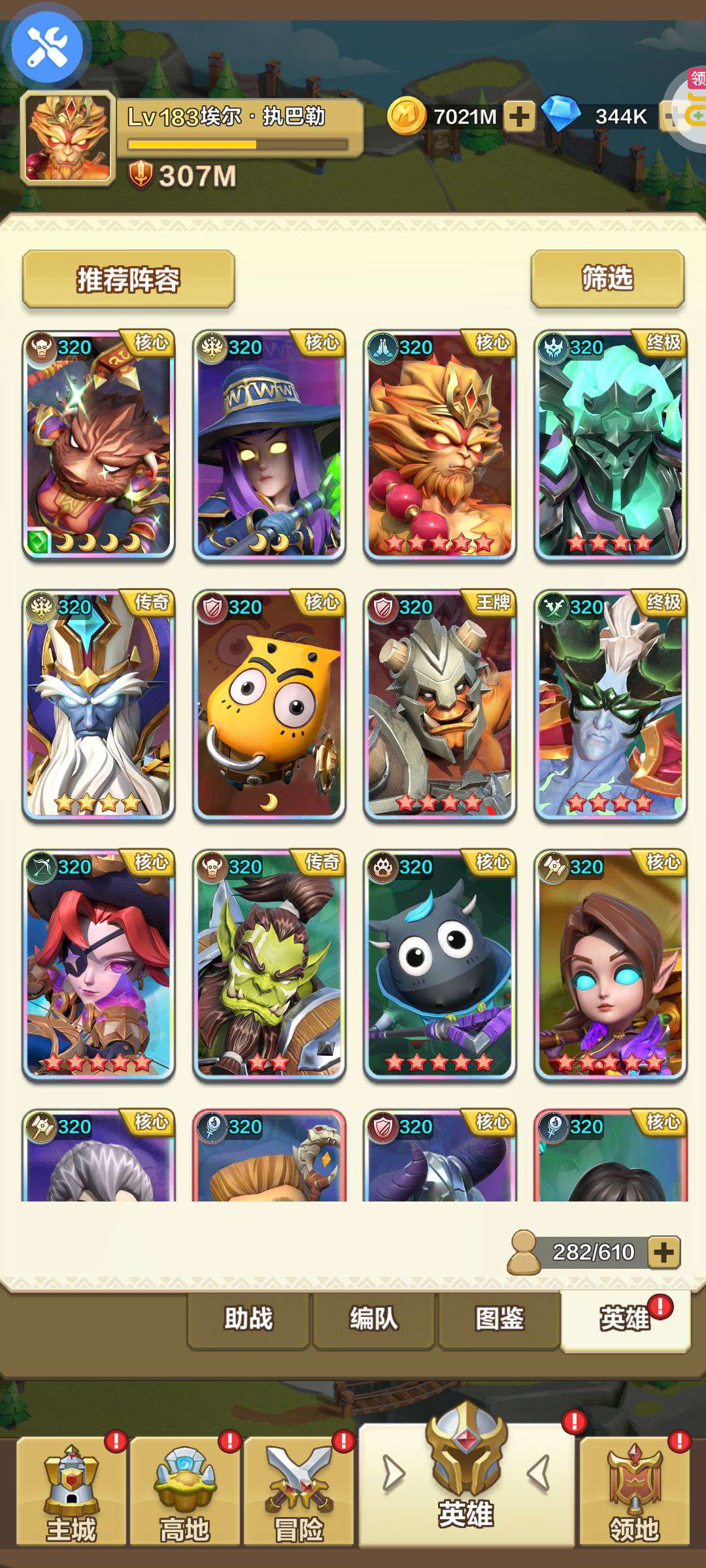The image size is (706, 1568).
Task: Switch to the 助战 tab
Action: pyautogui.click(x=248, y=1319)
